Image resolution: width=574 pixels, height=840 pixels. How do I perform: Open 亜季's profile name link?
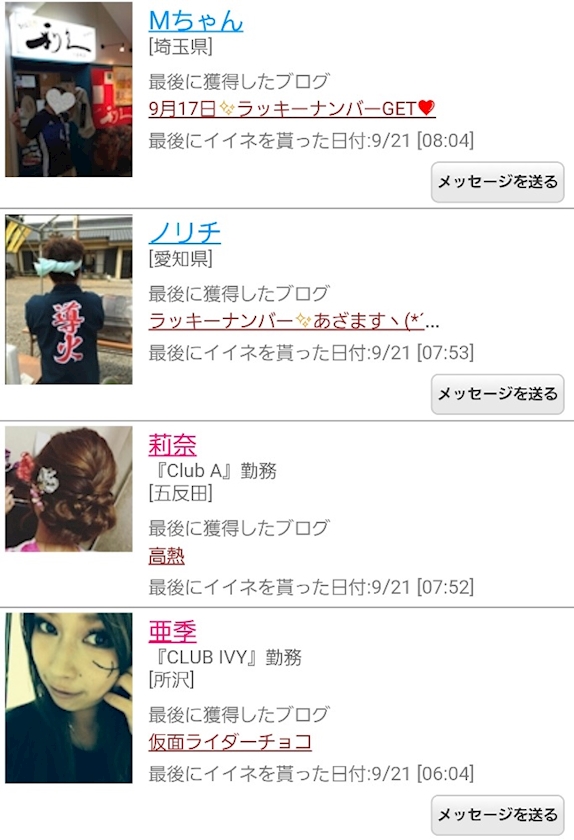173,631
